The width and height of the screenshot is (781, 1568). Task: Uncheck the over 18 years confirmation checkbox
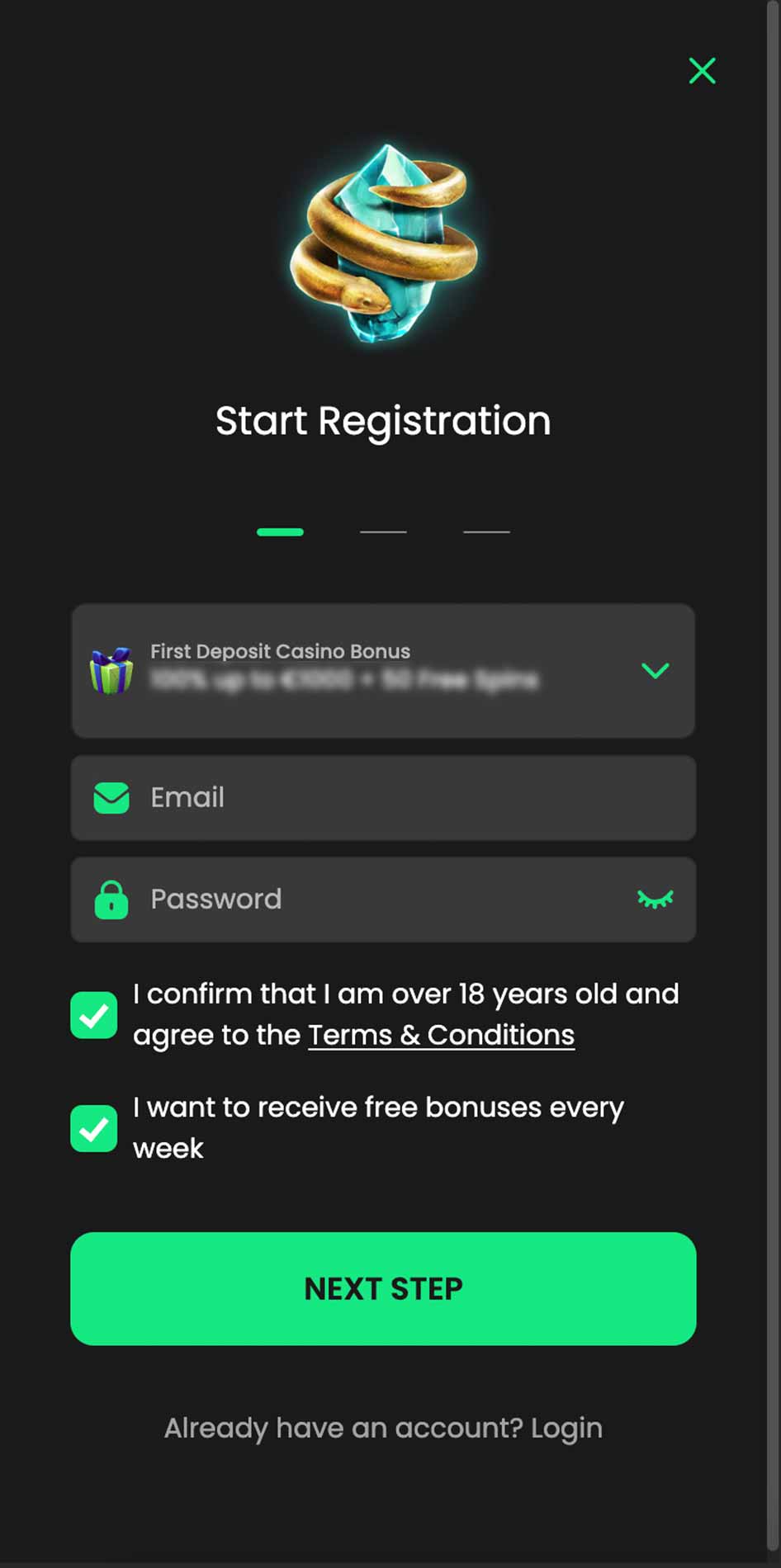[x=94, y=1015]
